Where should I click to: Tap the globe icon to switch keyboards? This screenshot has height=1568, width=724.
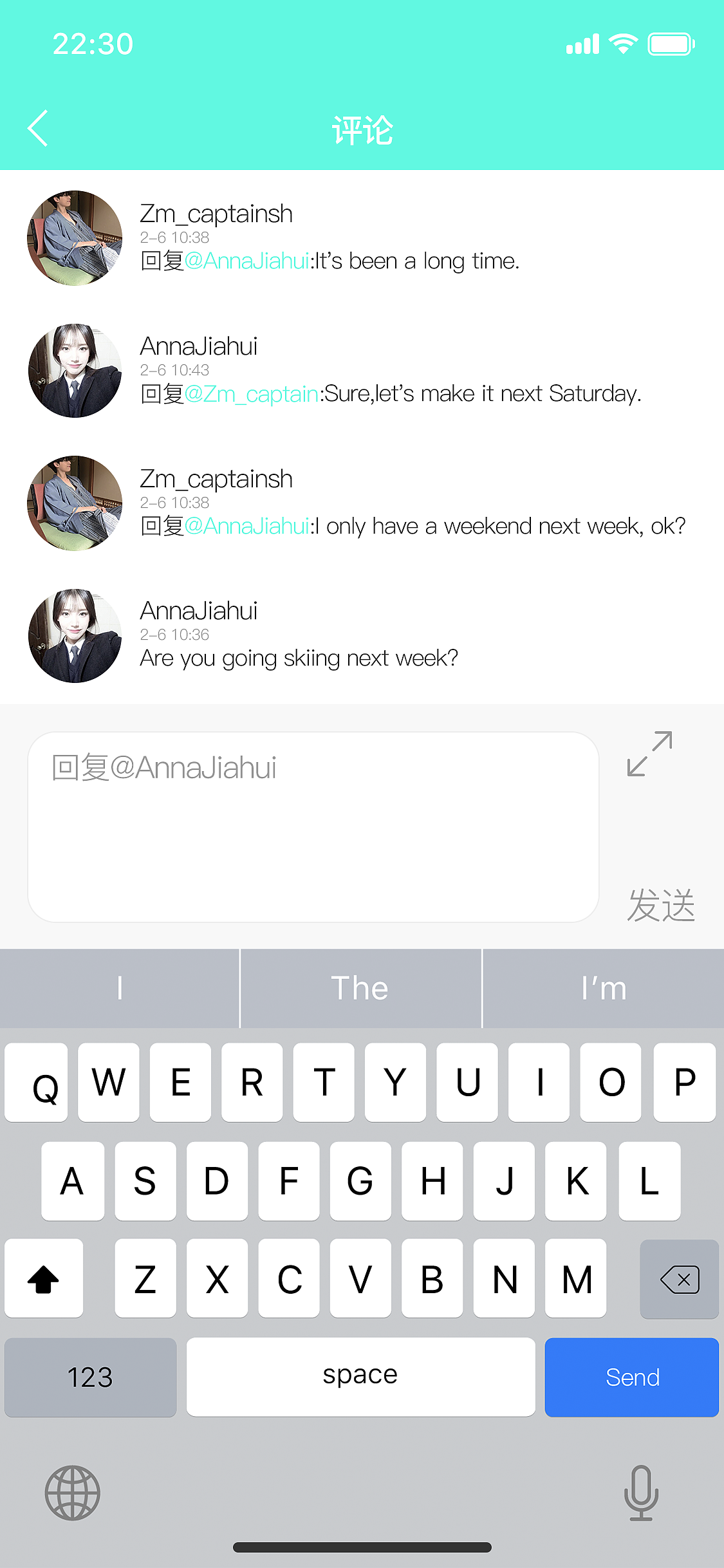coord(72,1493)
